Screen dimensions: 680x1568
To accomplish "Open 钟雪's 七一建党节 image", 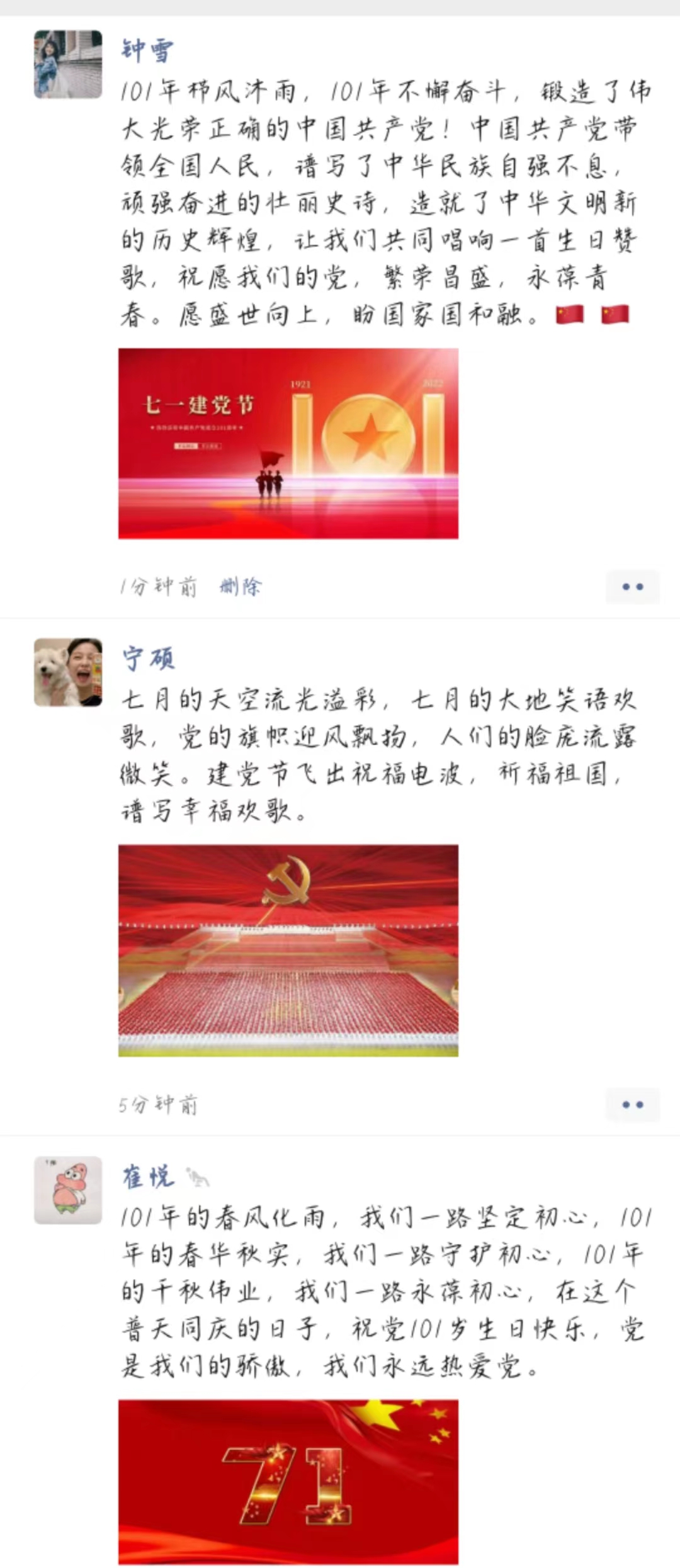I will coord(288,443).
